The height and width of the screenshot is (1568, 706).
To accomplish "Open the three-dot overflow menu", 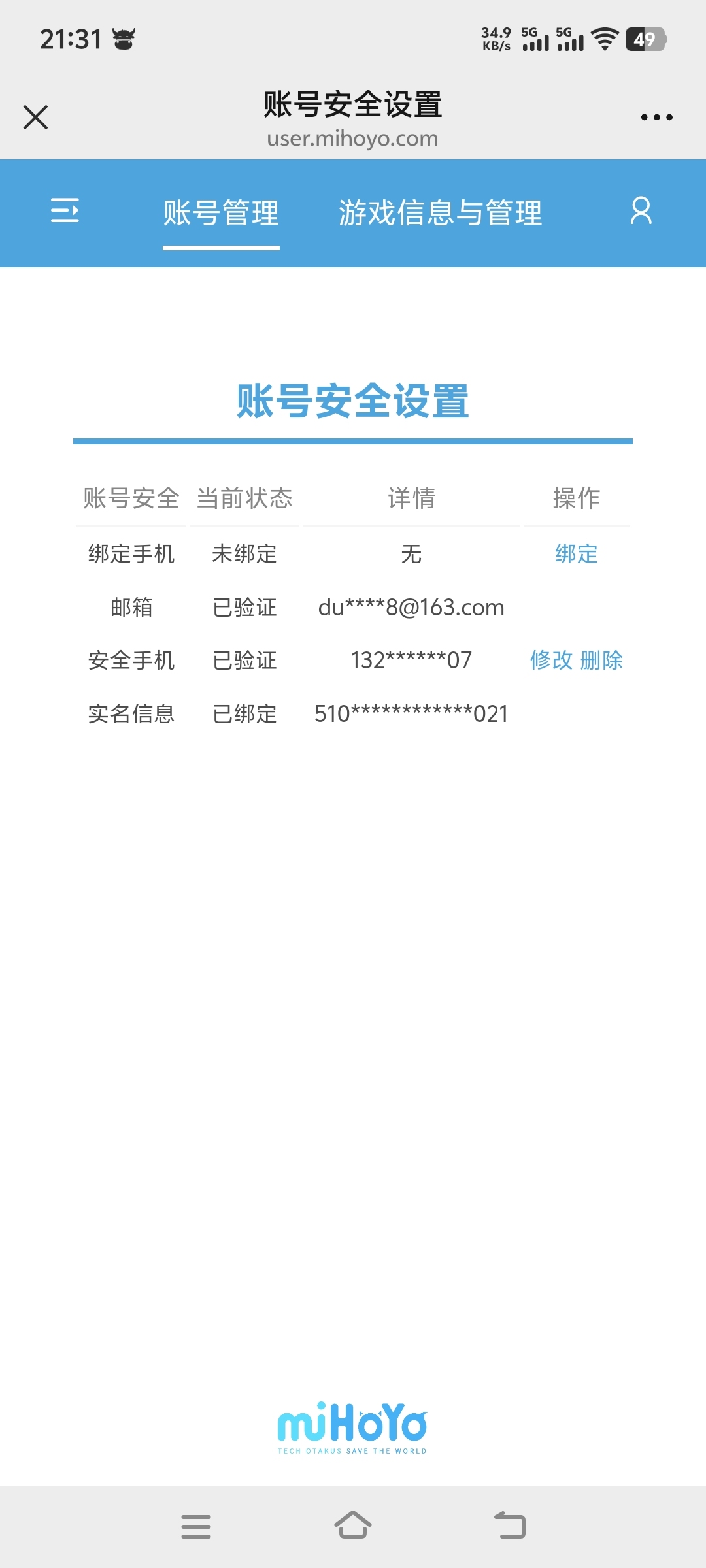I will tap(656, 118).
